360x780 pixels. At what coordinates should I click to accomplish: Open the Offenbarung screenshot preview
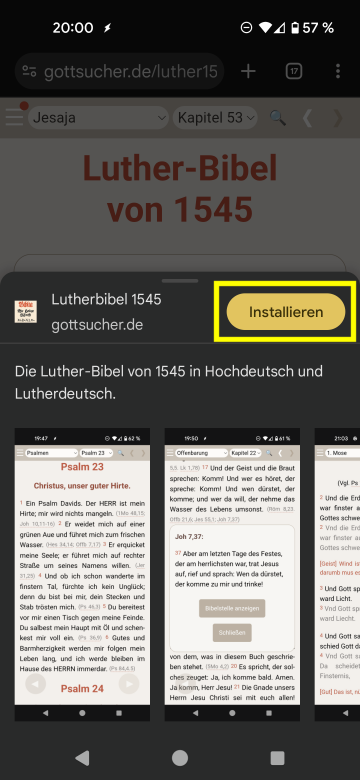tap(232, 574)
